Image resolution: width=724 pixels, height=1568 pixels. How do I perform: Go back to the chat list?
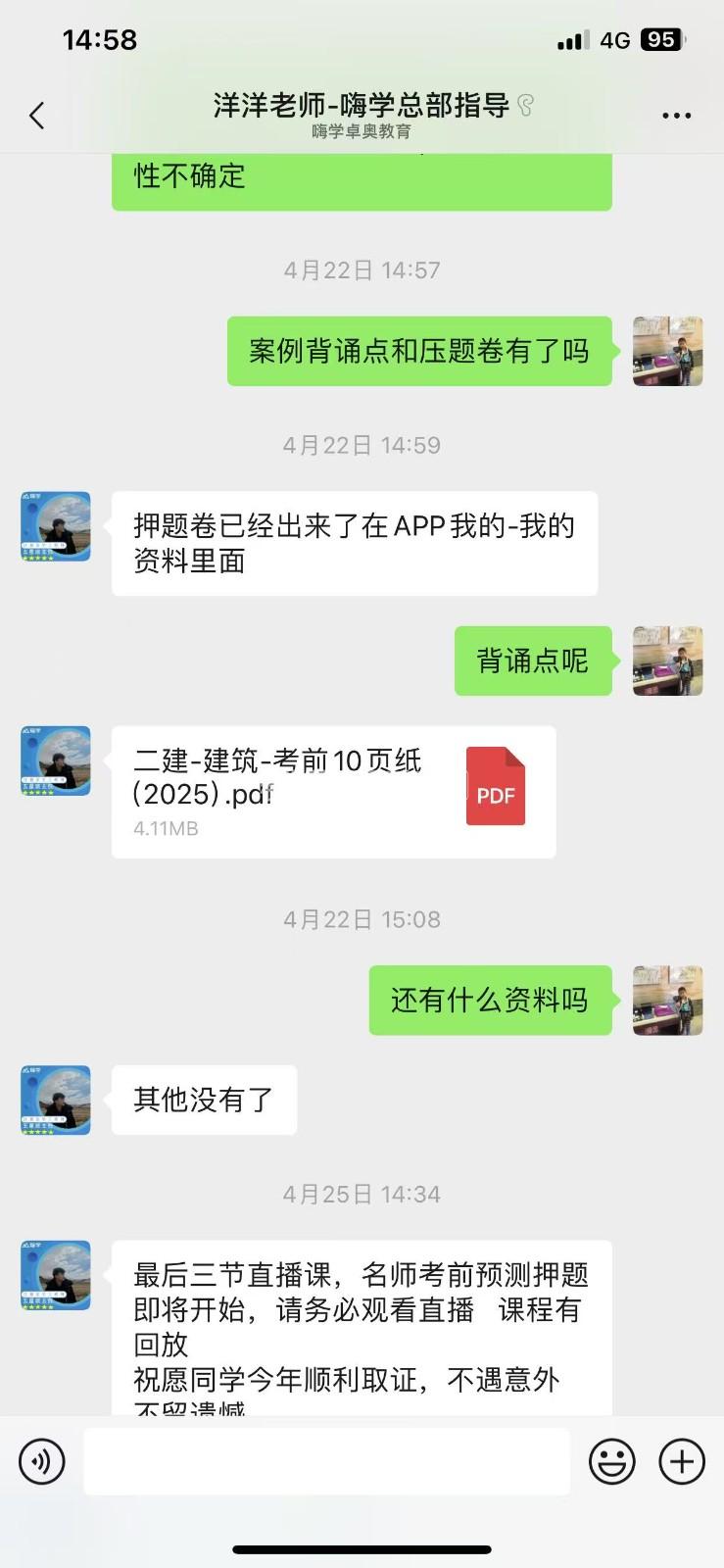37,116
